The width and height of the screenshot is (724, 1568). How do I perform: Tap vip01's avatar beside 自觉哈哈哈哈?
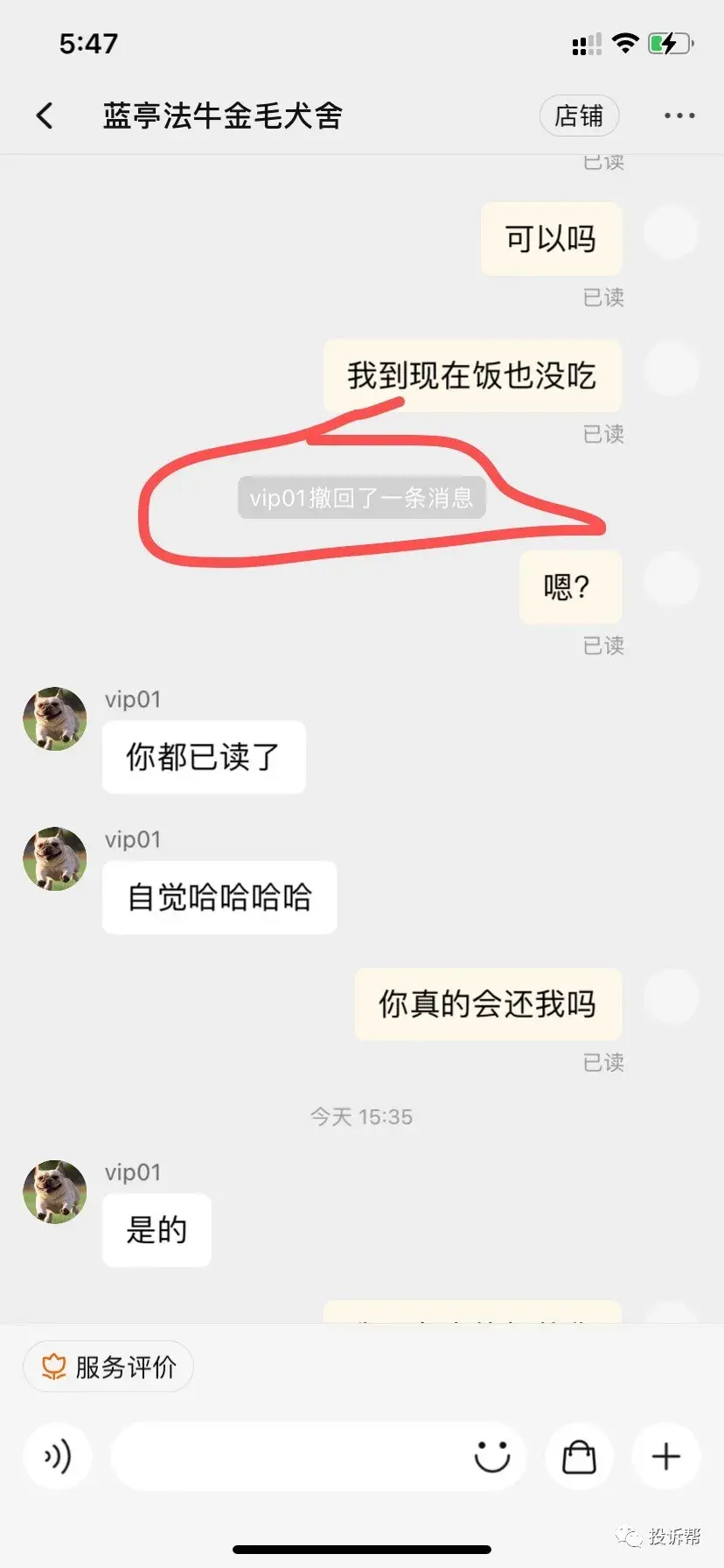55,859
